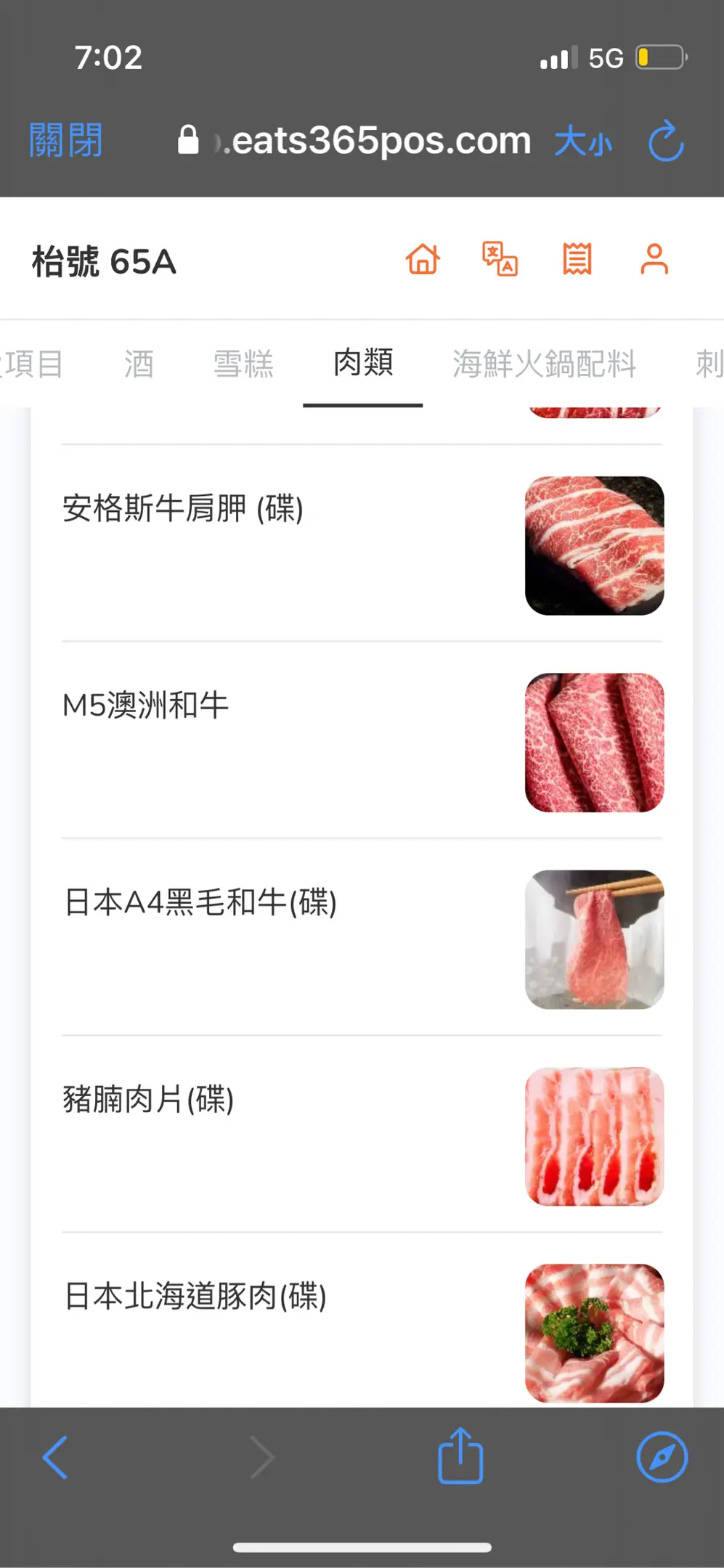The image size is (724, 1568).
Task: Reload the eats365pos page
Action: pyautogui.click(x=666, y=142)
